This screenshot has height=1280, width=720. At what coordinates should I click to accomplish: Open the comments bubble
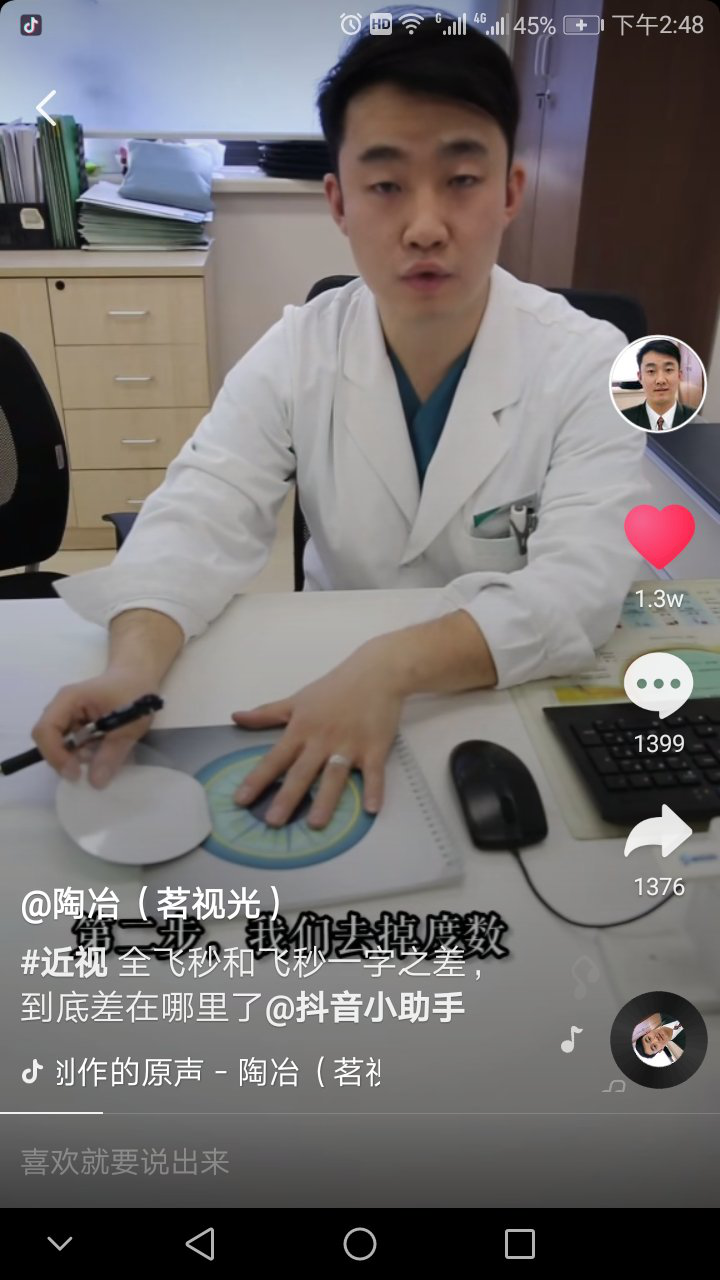click(x=658, y=686)
